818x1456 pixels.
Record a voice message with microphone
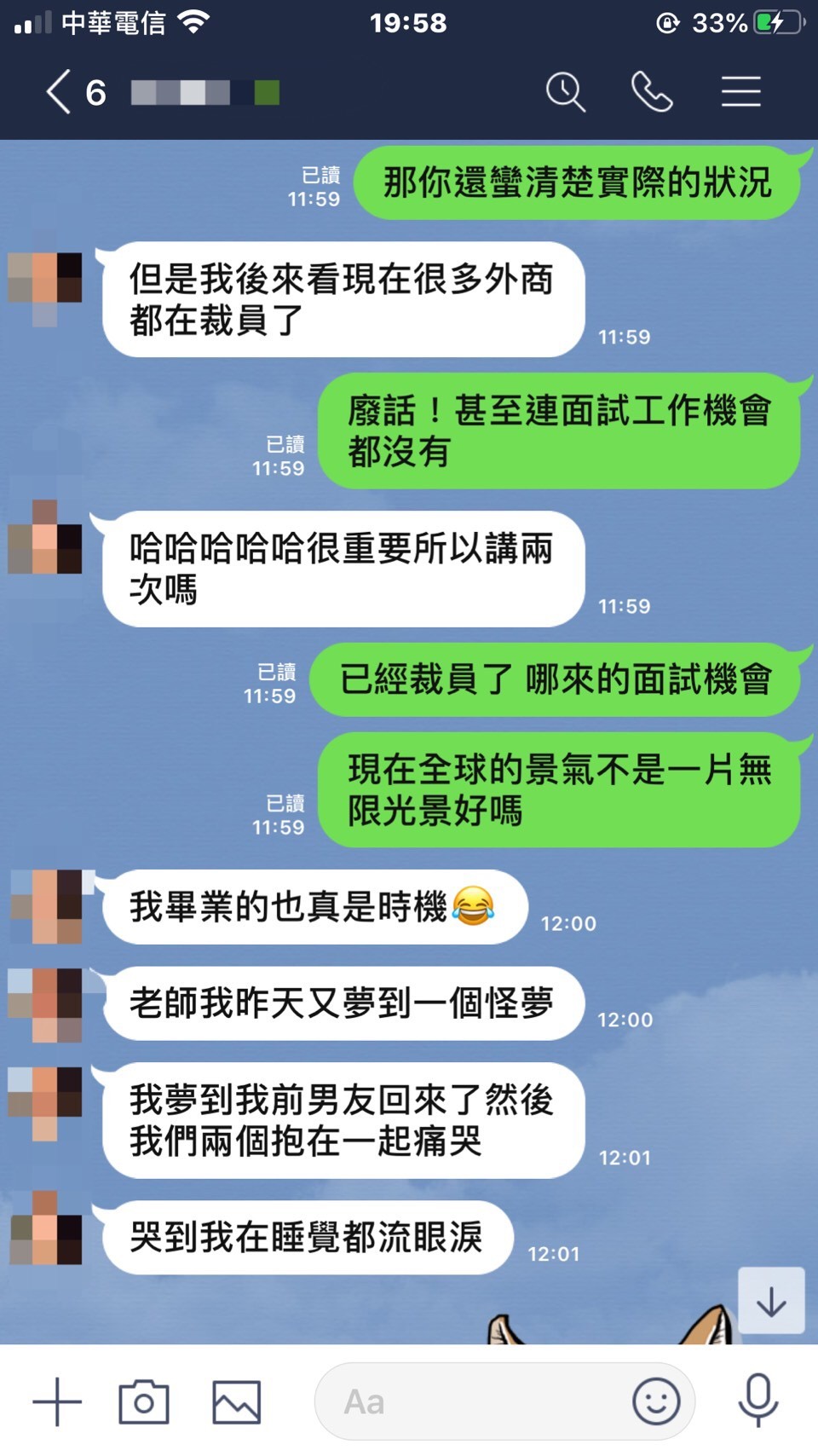pyautogui.click(x=758, y=1401)
